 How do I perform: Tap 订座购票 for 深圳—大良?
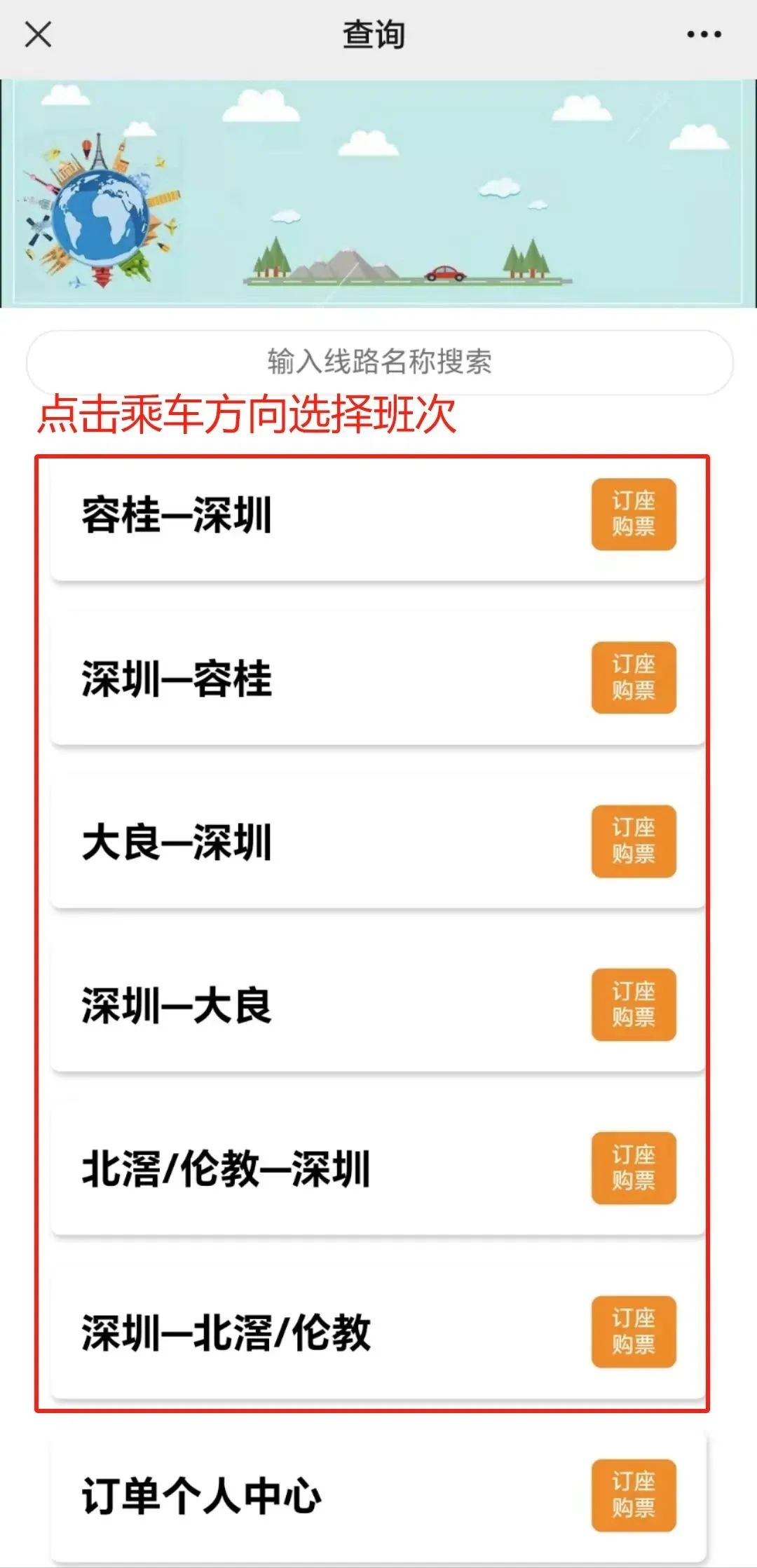pyautogui.click(x=633, y=1004)
